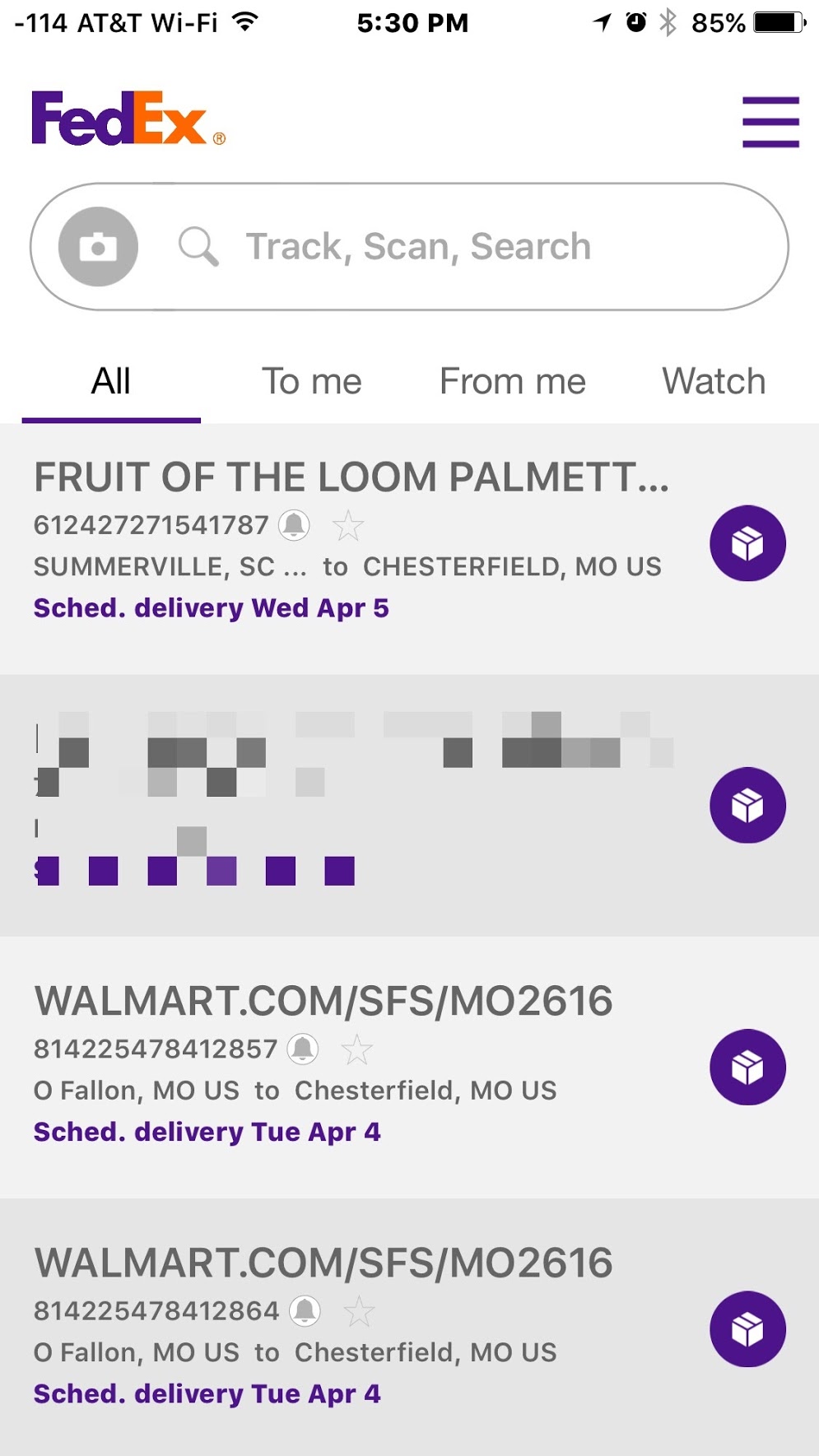This screenshot has height=1456, width=819.
Task: Toggle notification bell for shipment 612427271541787
Action: (x=294, y=525)
